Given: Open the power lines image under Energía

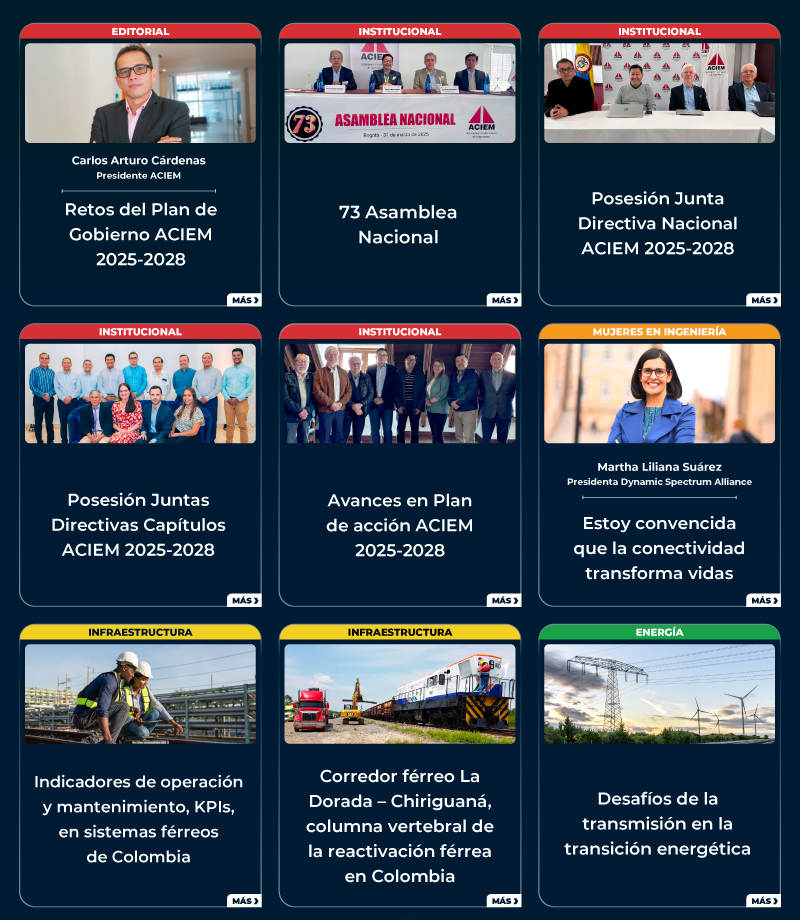Looking at the screenshot, I should point(659,694).
